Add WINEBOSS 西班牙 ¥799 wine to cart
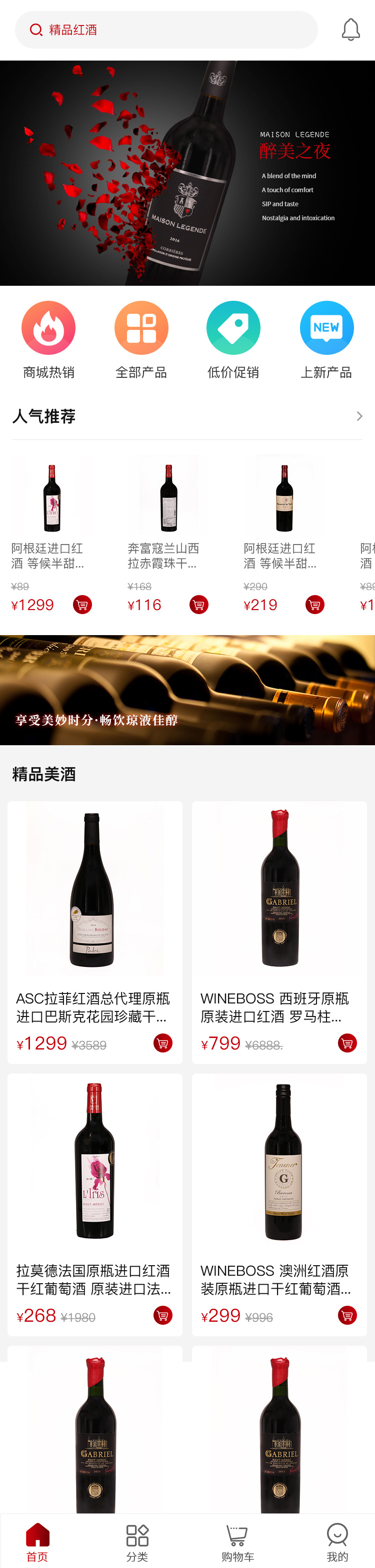 (347, 1043)
